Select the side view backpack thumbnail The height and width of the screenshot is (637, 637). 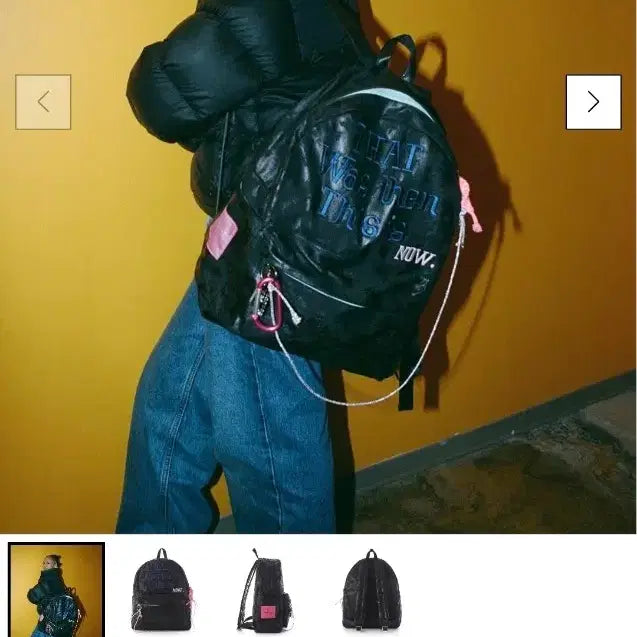pyautogui.click(x=264, y=589)
